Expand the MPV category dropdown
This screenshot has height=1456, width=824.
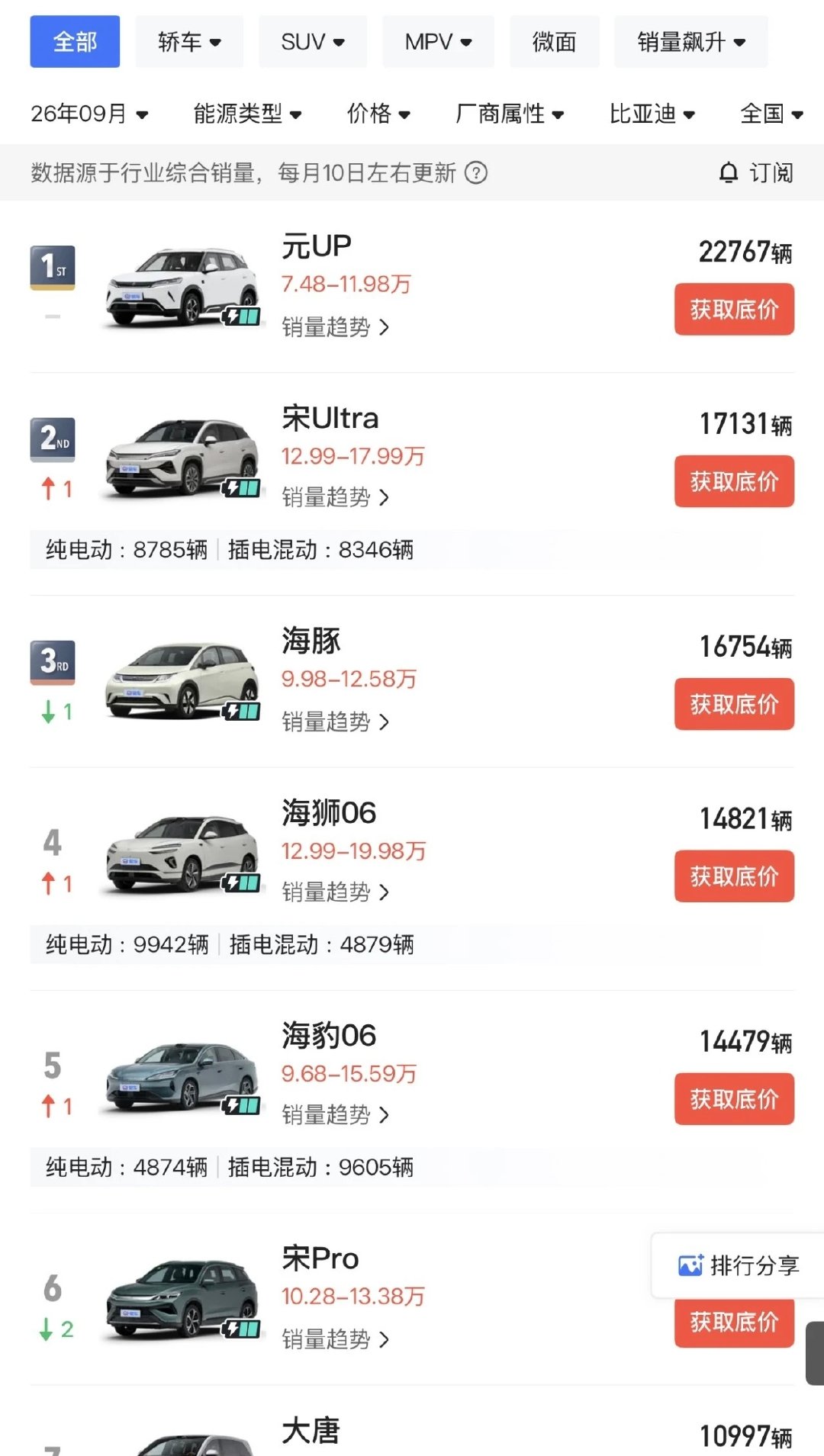coord(438,41)
